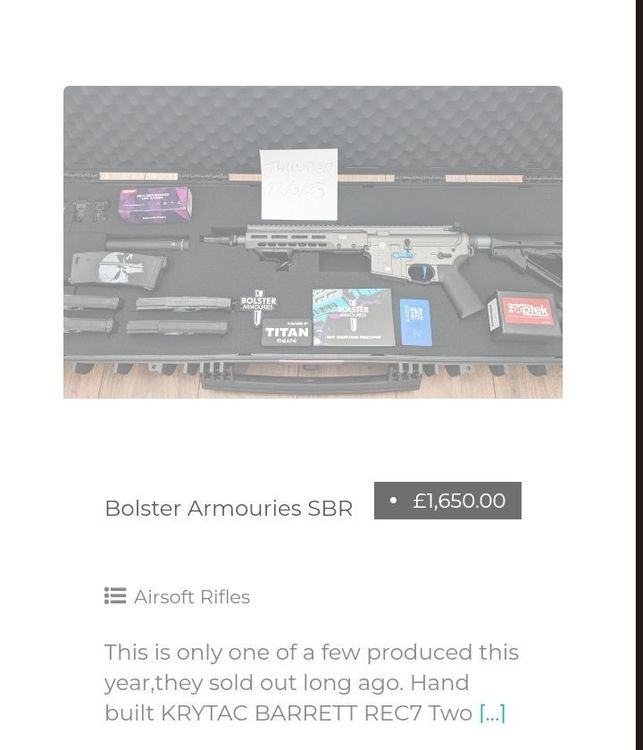Image resolution: width=643 pixels, height=750 pixels.
Task: Browse the Airsoft Rifles category
Action: tap(191, 597)
